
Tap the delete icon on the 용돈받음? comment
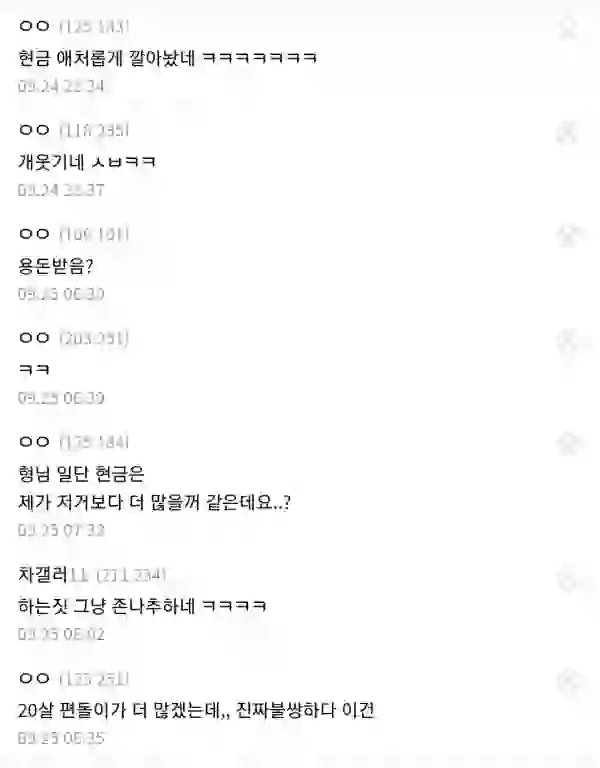[570, 236]
